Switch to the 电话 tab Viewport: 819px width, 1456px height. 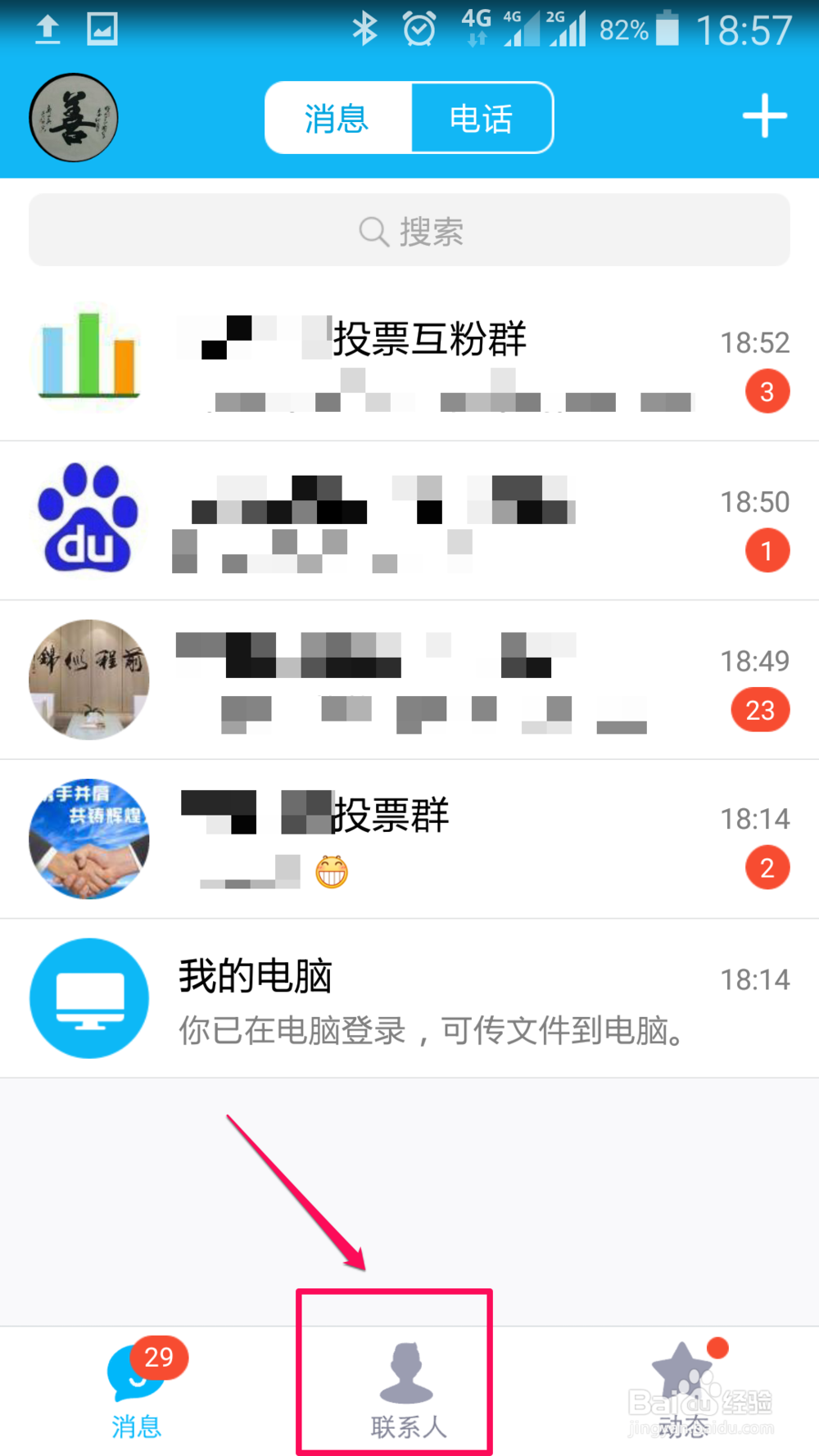coord(482,117)
